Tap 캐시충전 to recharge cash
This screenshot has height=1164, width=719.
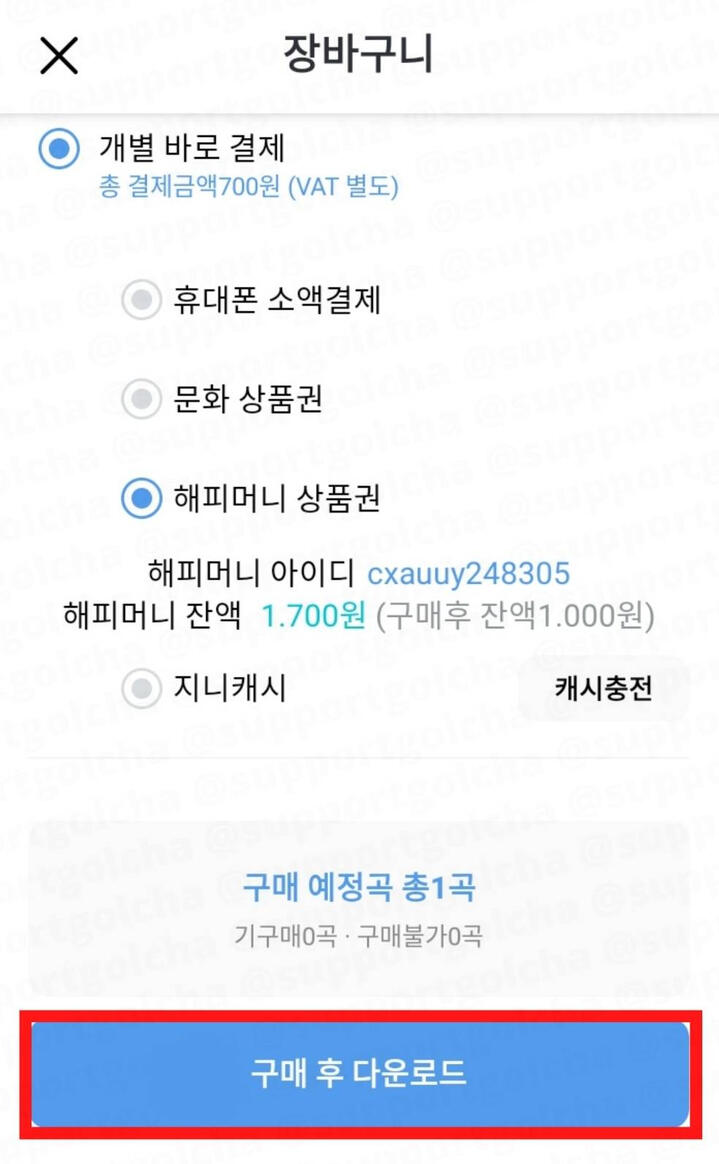pos(603,689)
